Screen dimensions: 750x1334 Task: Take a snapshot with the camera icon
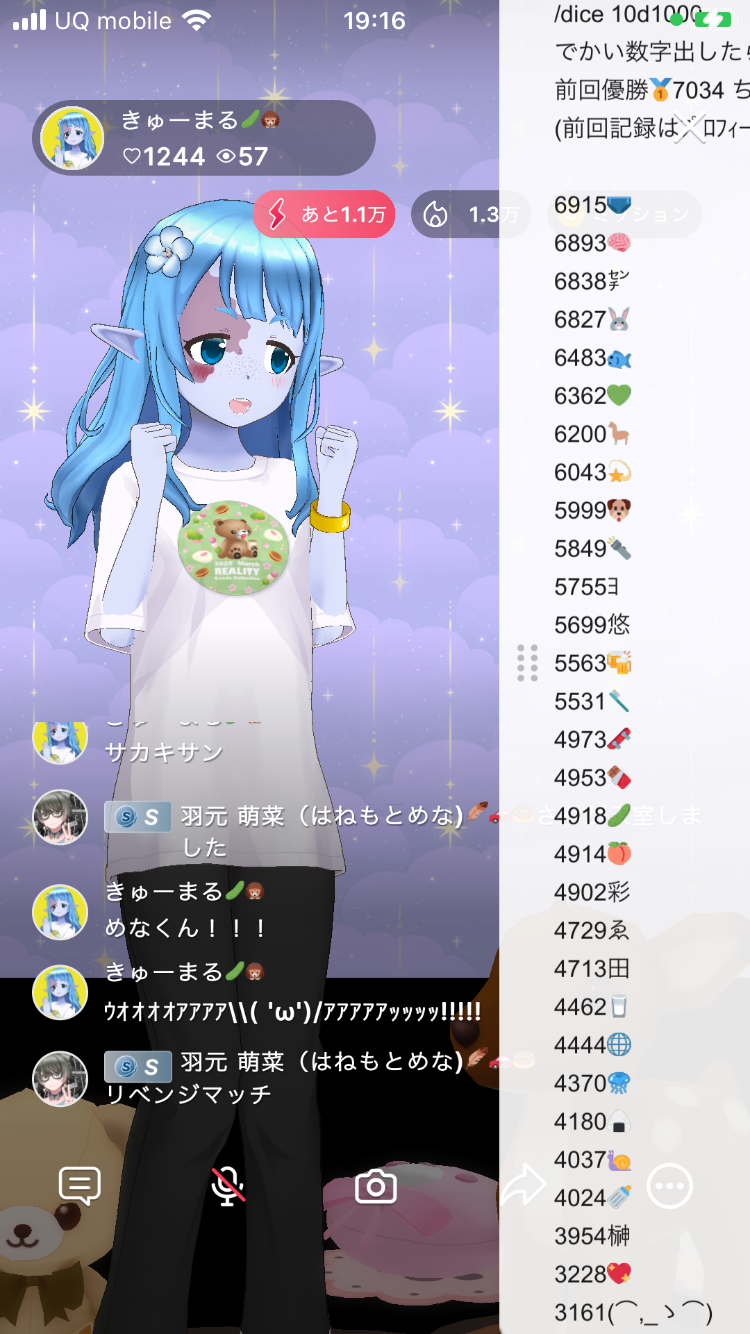pos(376,1187)
